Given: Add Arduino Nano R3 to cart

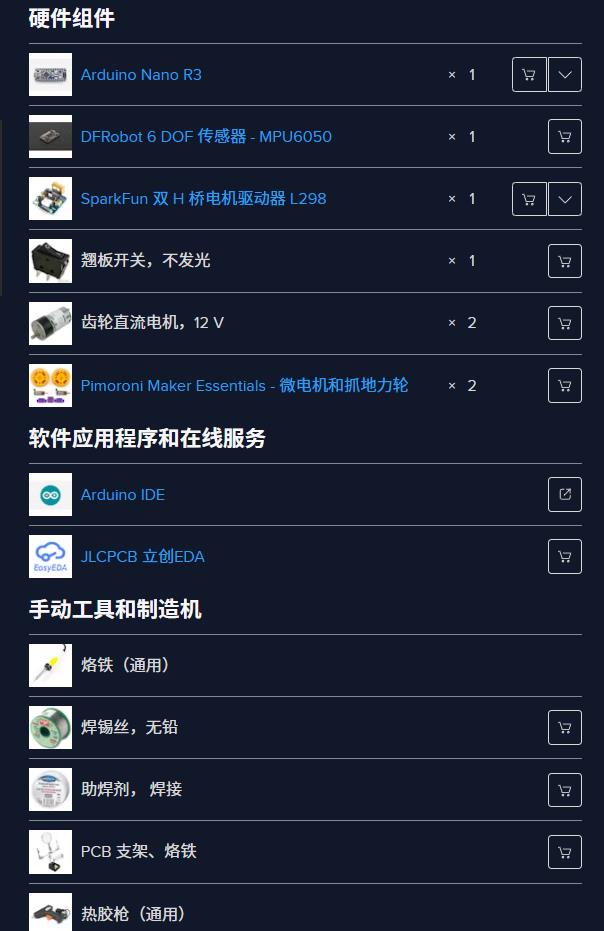Looking at the screenshot, I should pyautogui.click(x=529, y=75).
